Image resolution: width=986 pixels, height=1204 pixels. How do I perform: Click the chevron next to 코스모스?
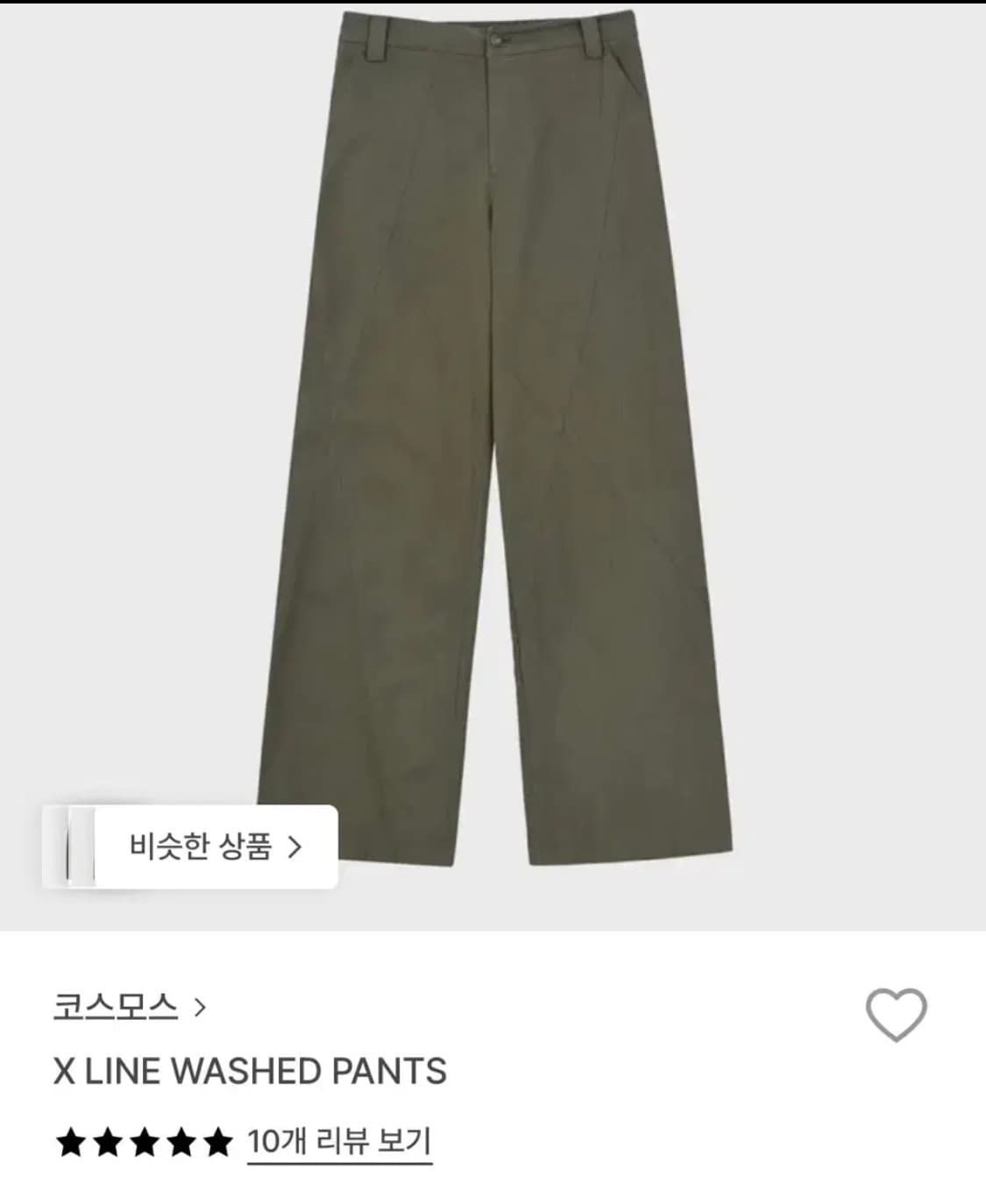tap(199, 1008)
